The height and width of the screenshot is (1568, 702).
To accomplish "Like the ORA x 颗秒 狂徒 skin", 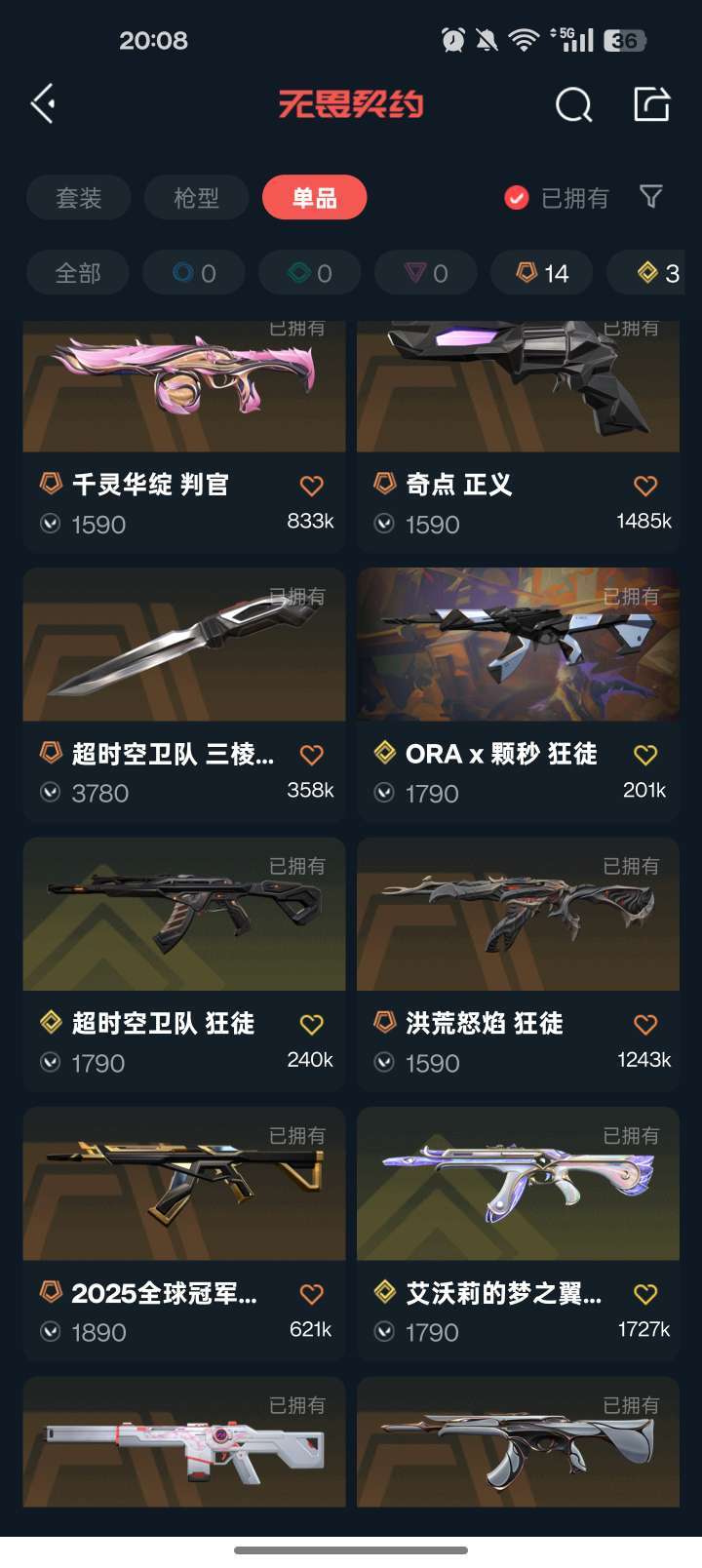I will 645,755.
